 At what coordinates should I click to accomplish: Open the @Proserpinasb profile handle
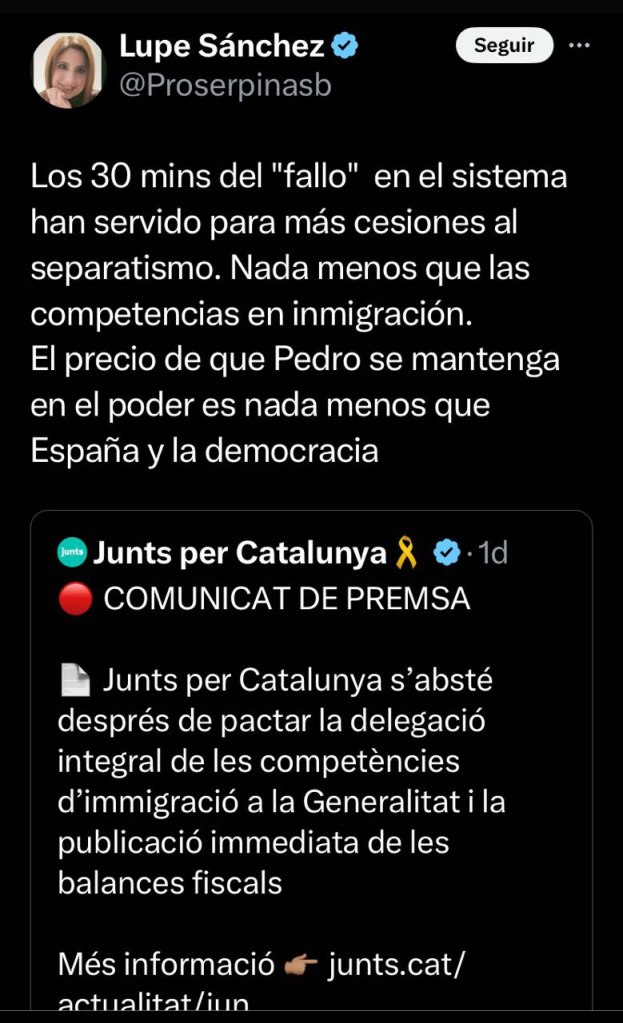tap(225, 87)
